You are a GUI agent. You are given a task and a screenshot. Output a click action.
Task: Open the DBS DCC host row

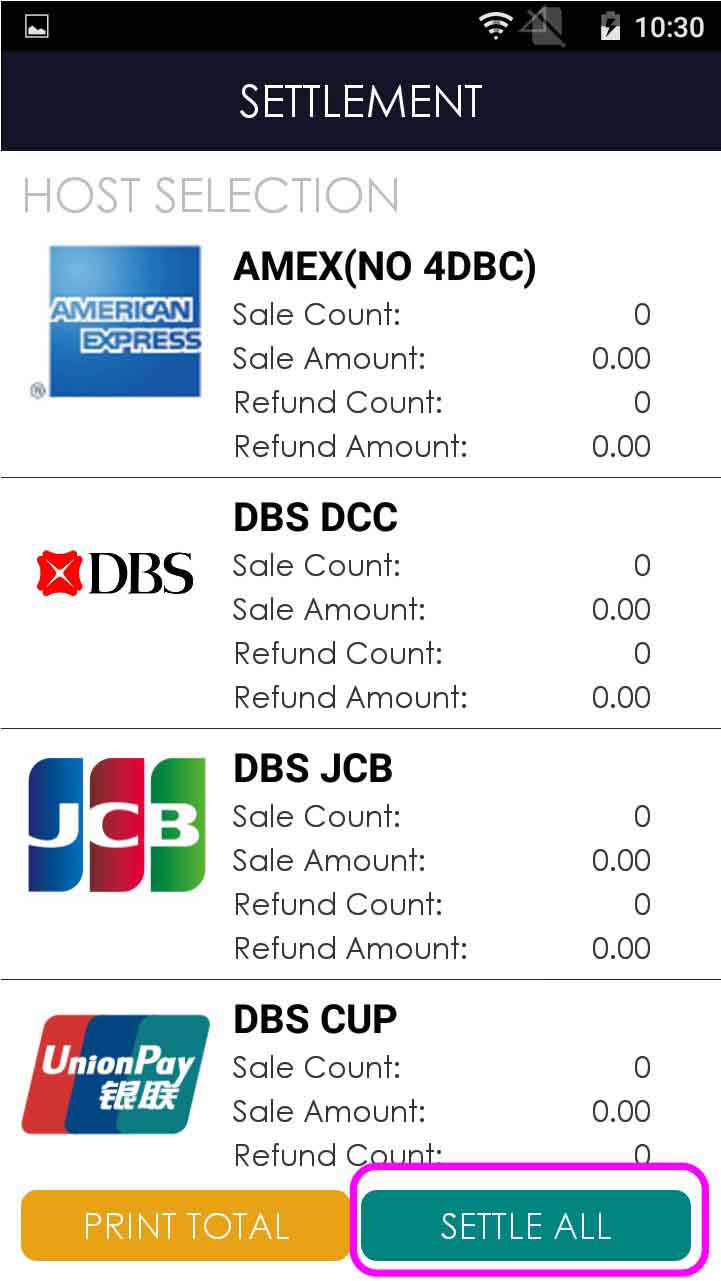[x=360, y=605]
